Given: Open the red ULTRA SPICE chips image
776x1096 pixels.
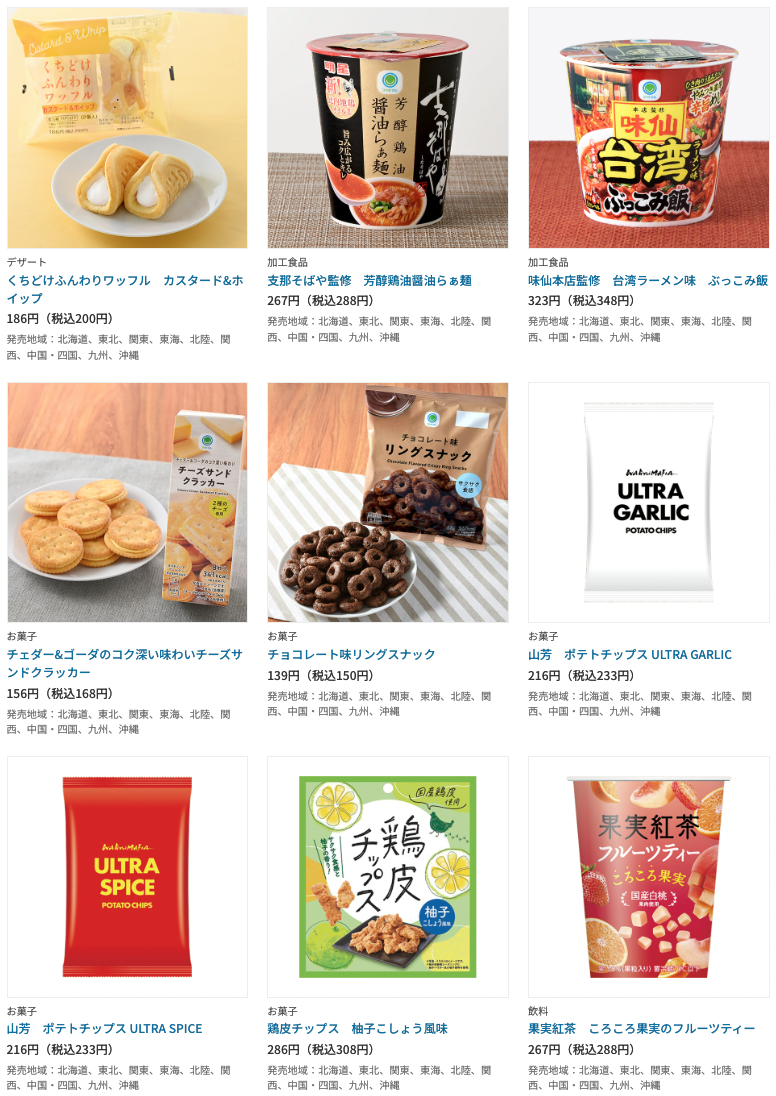Looking at the screenshot, I should coord(127,876).
